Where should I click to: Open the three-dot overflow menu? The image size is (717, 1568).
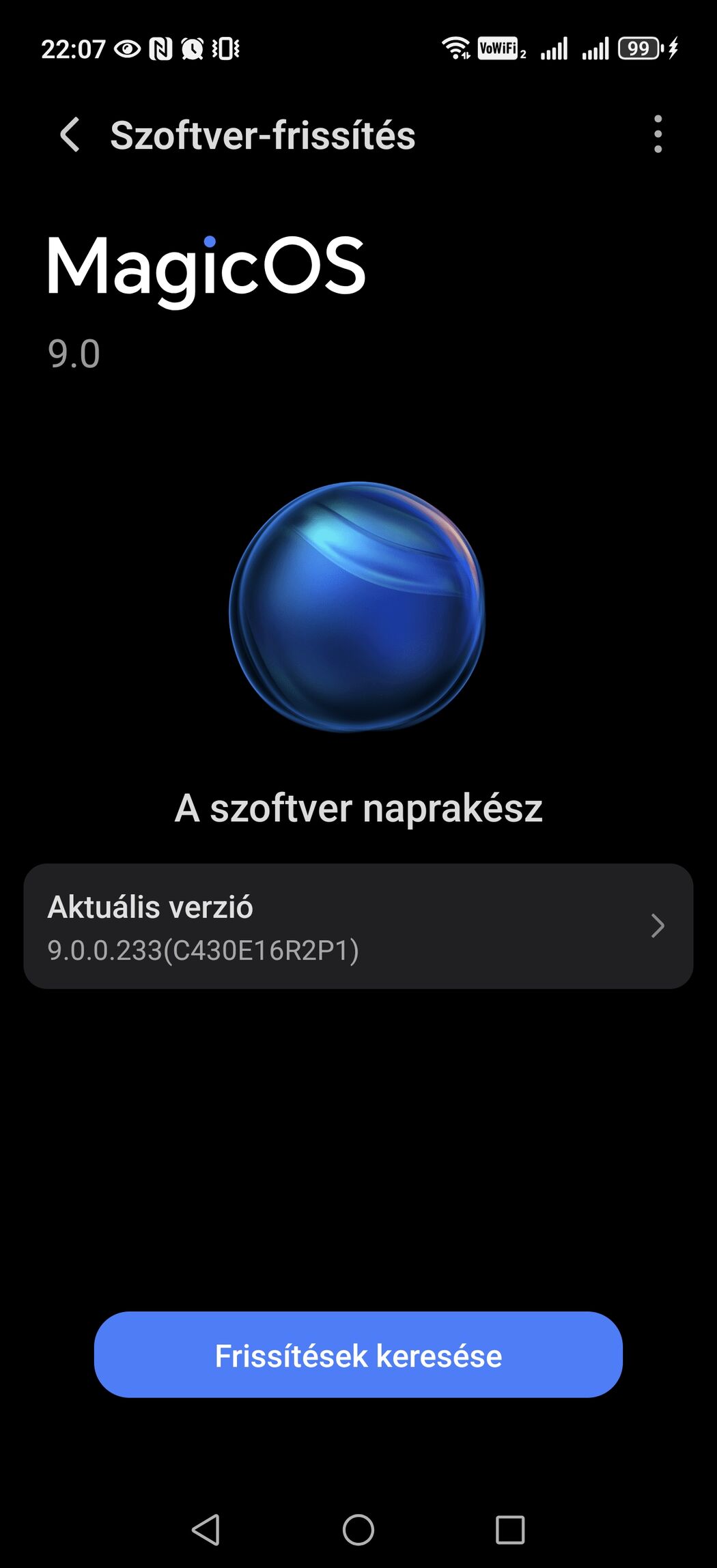point(657,134)
